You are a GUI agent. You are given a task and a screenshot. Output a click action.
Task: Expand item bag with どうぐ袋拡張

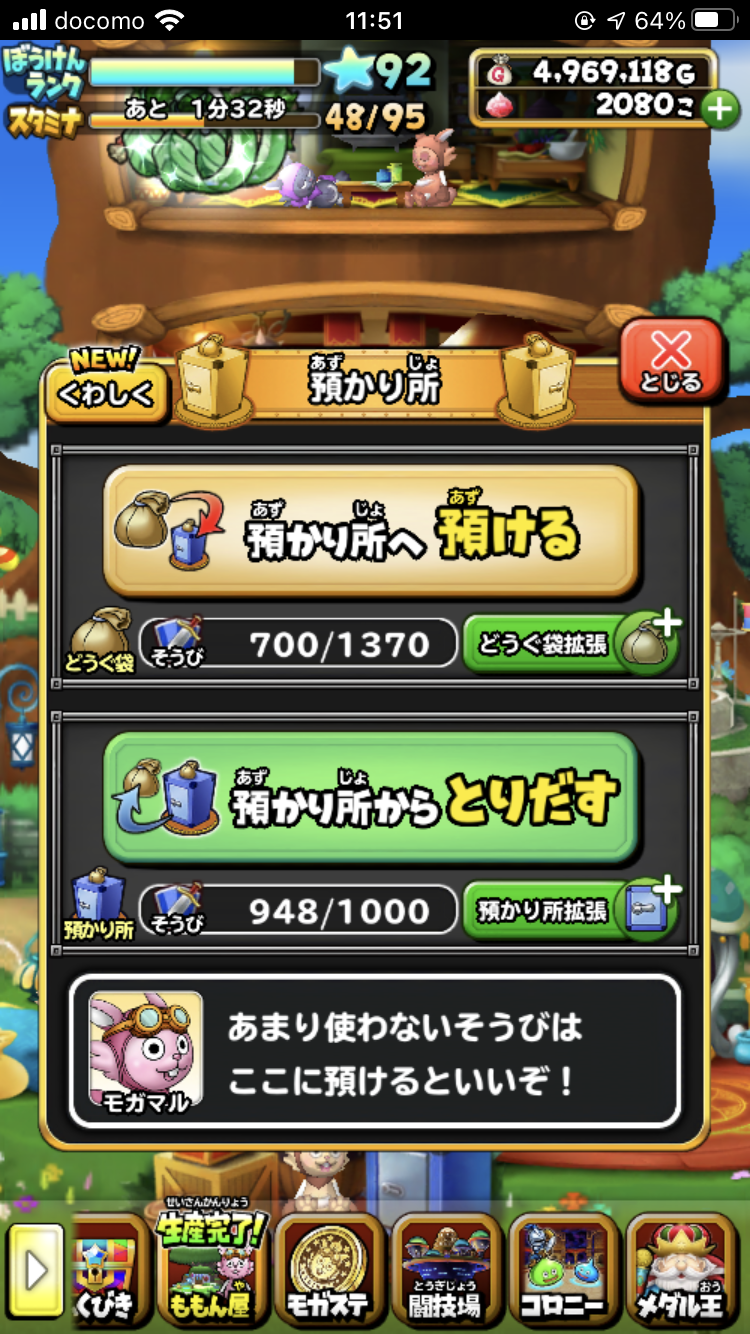569,645
